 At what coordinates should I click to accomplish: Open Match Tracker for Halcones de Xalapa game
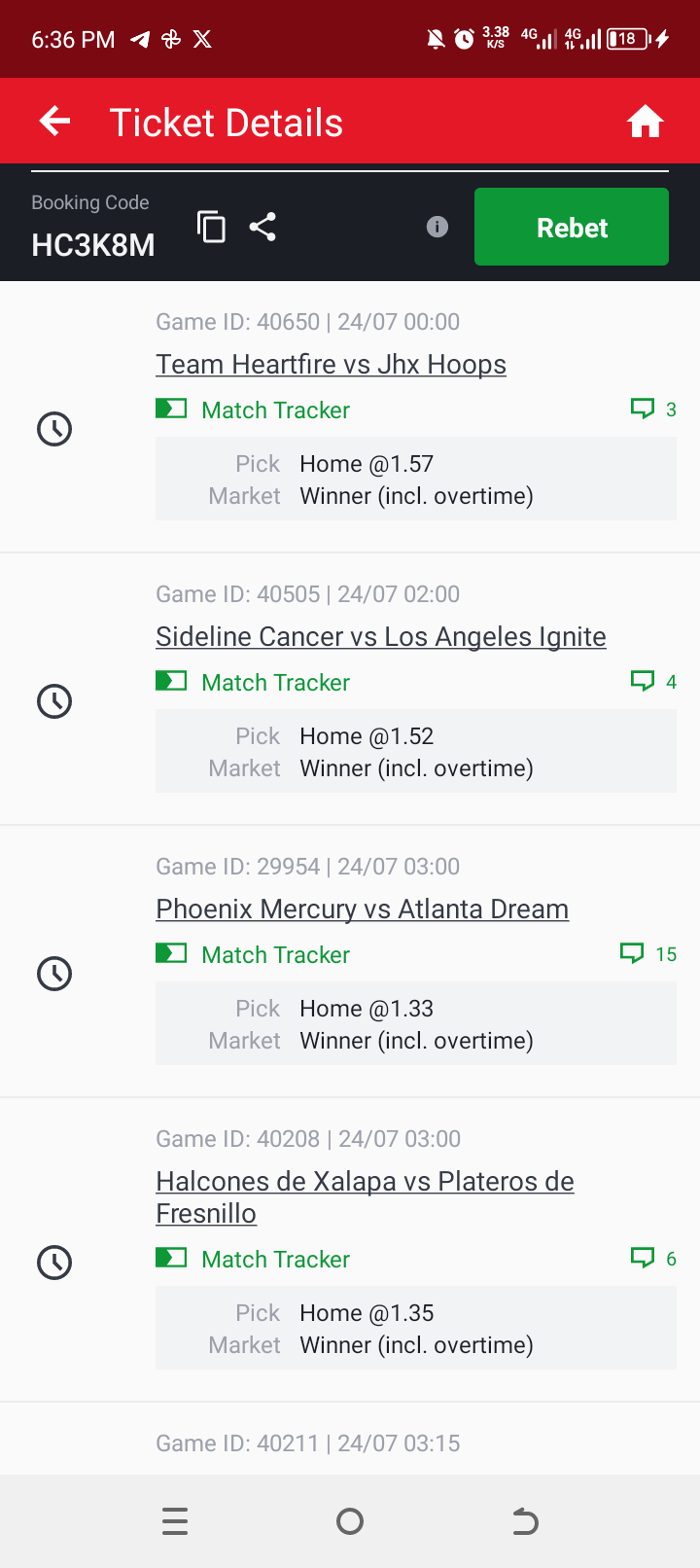pyautogui.click(x=253, y=1259)
